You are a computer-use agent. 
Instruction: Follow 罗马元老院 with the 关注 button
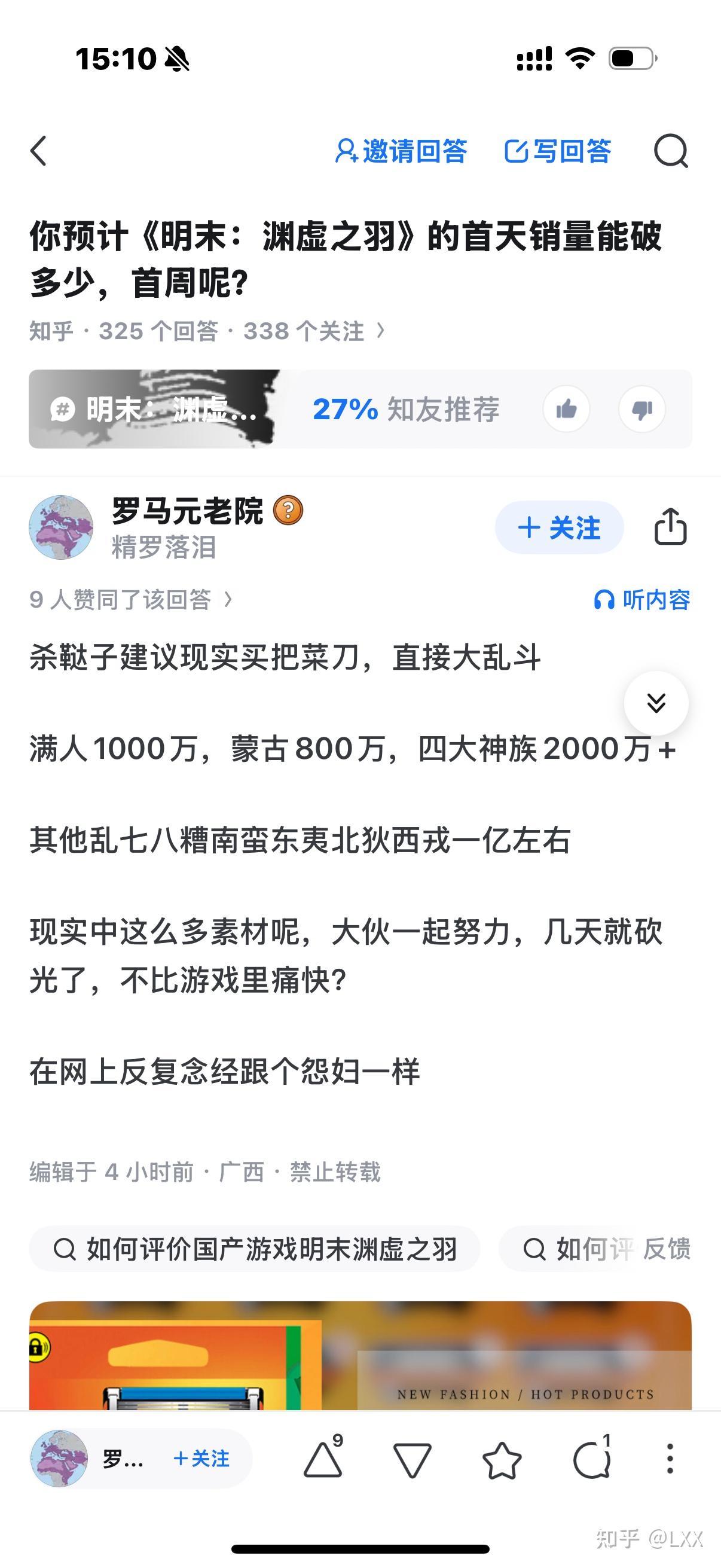point(559,527)
